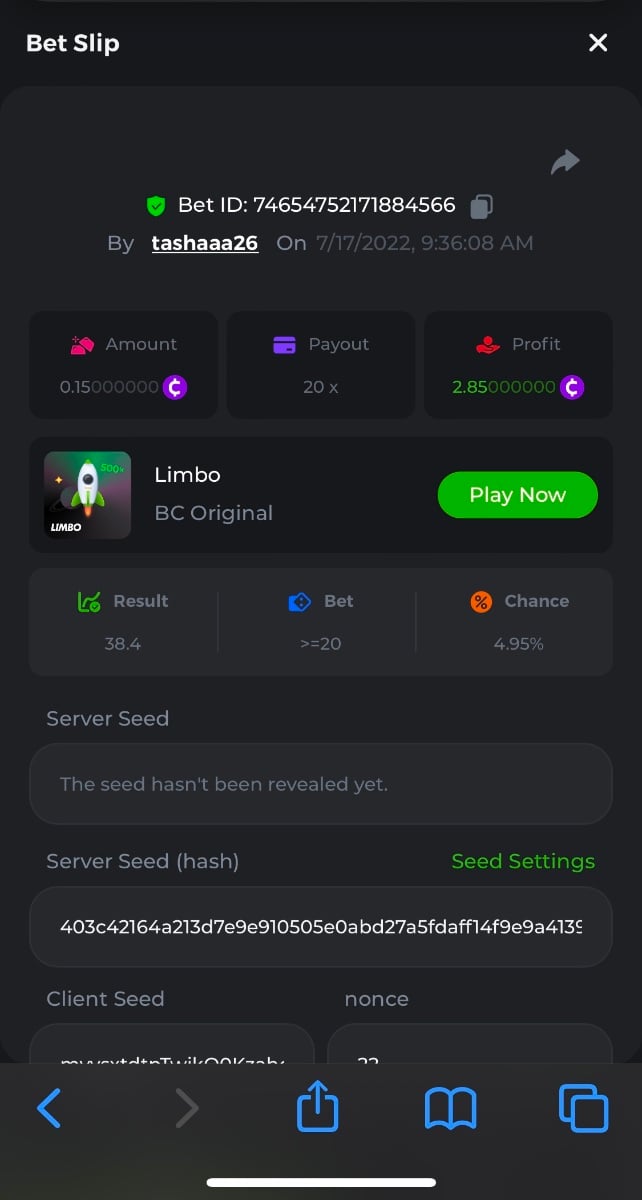Show open Safari tabs
This screenshot has height=1200, width=642.
(583, 1108)
